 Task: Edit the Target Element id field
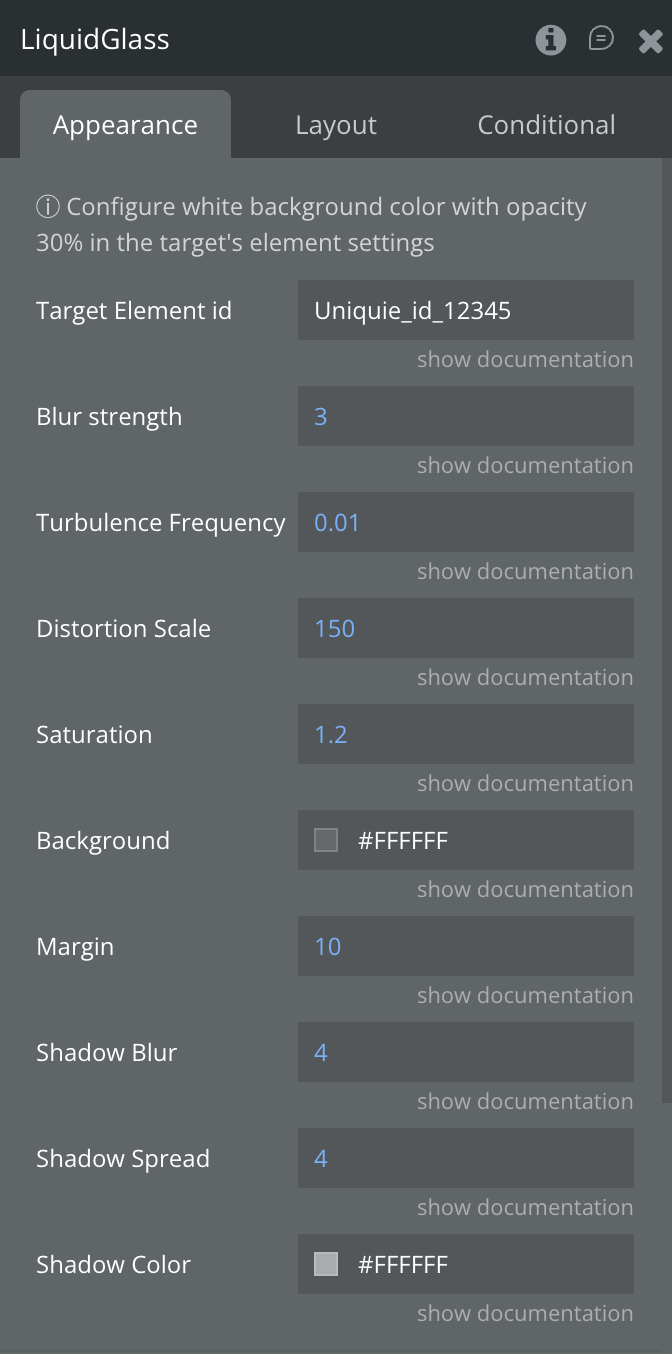click(465, 311)
